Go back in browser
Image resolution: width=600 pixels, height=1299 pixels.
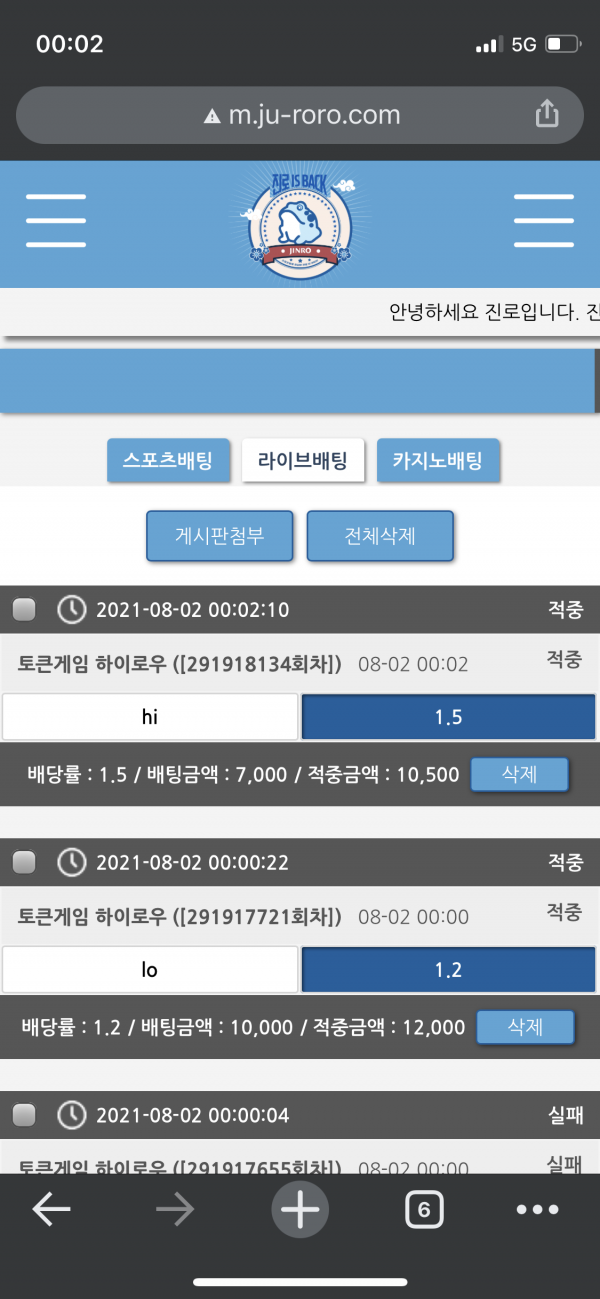[x=51, y=1210]
